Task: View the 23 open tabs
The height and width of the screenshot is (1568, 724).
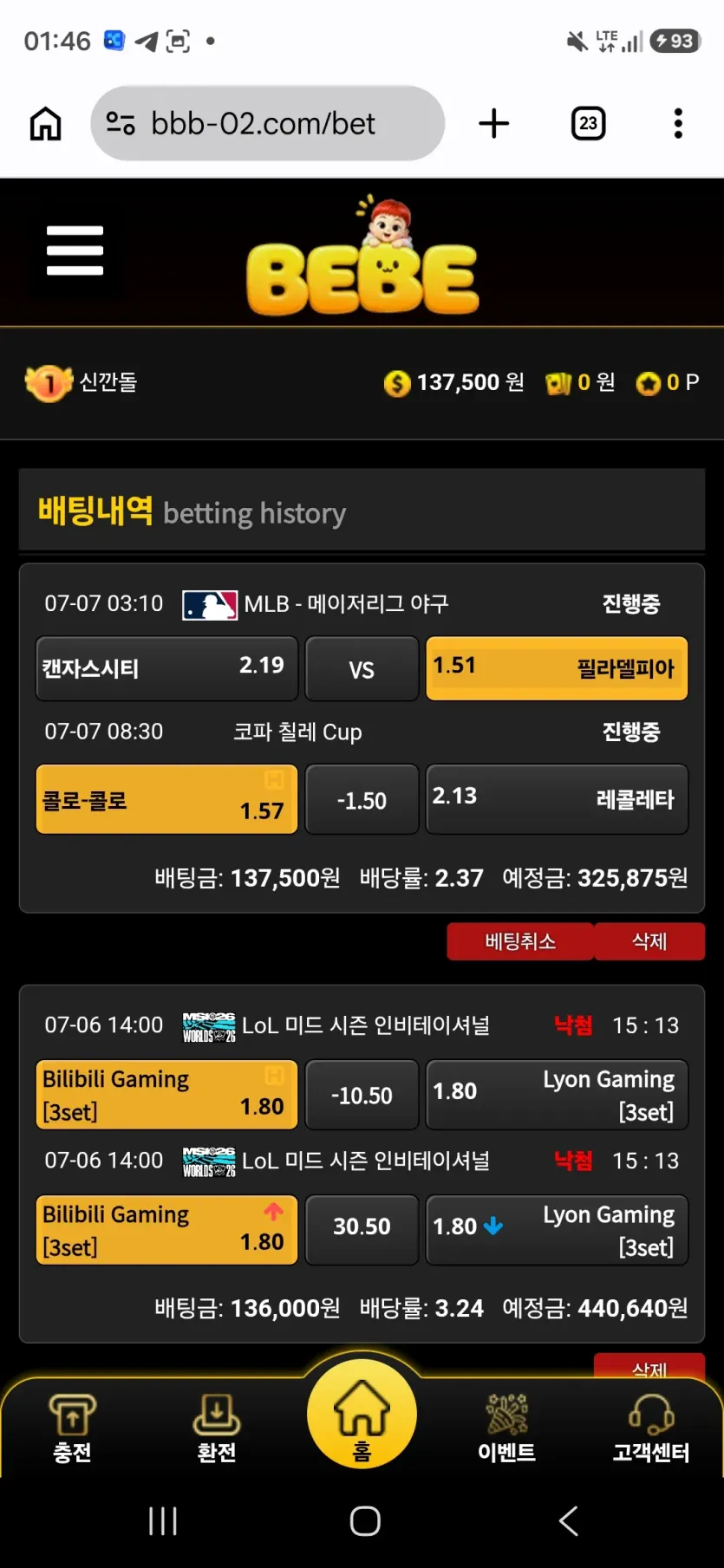Action: pos(589,123)
